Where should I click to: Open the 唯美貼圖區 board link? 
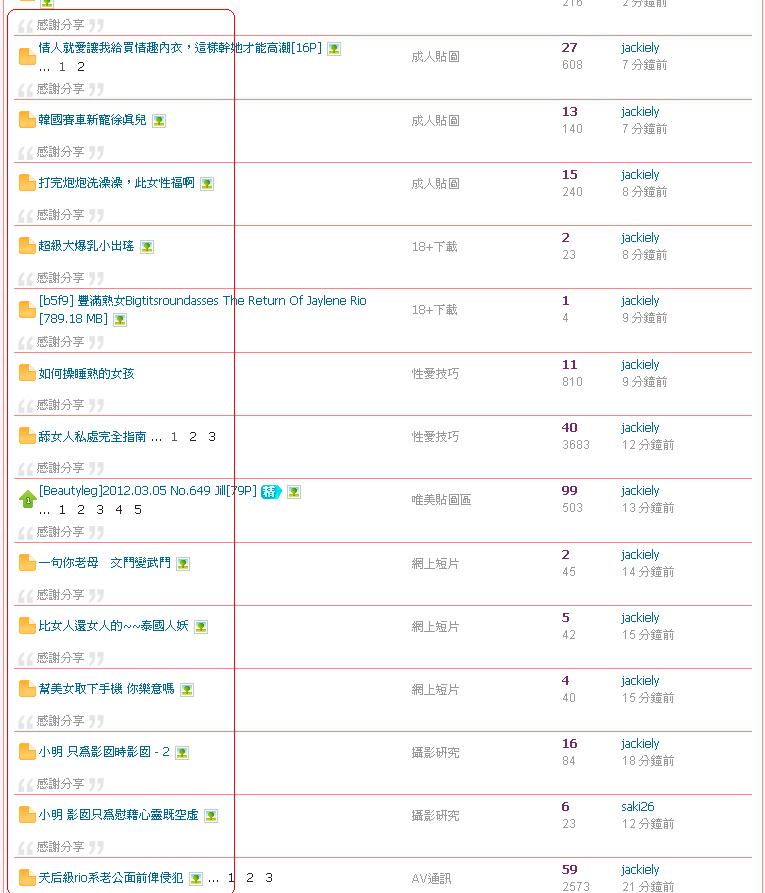pos(441,499)
